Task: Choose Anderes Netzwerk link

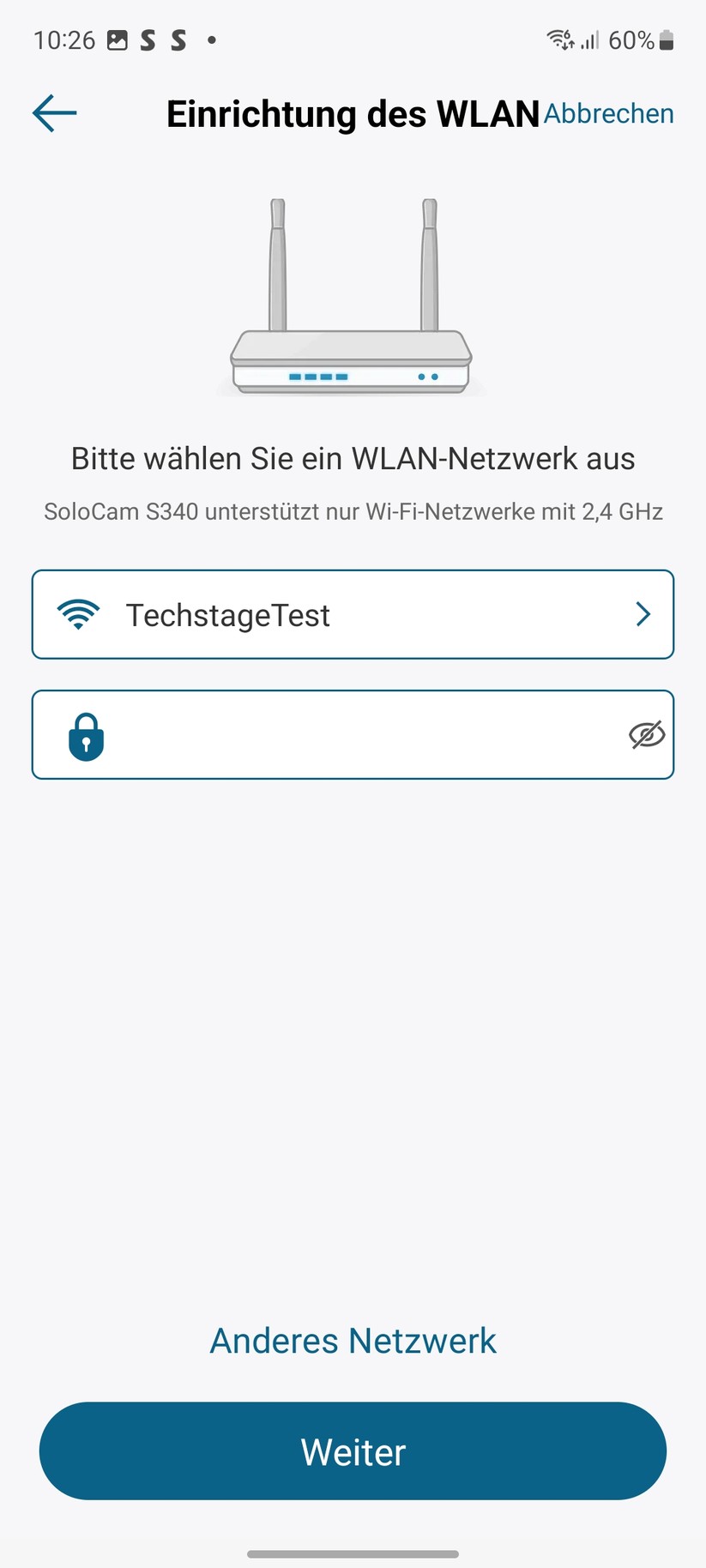Action: (352, 1340)
